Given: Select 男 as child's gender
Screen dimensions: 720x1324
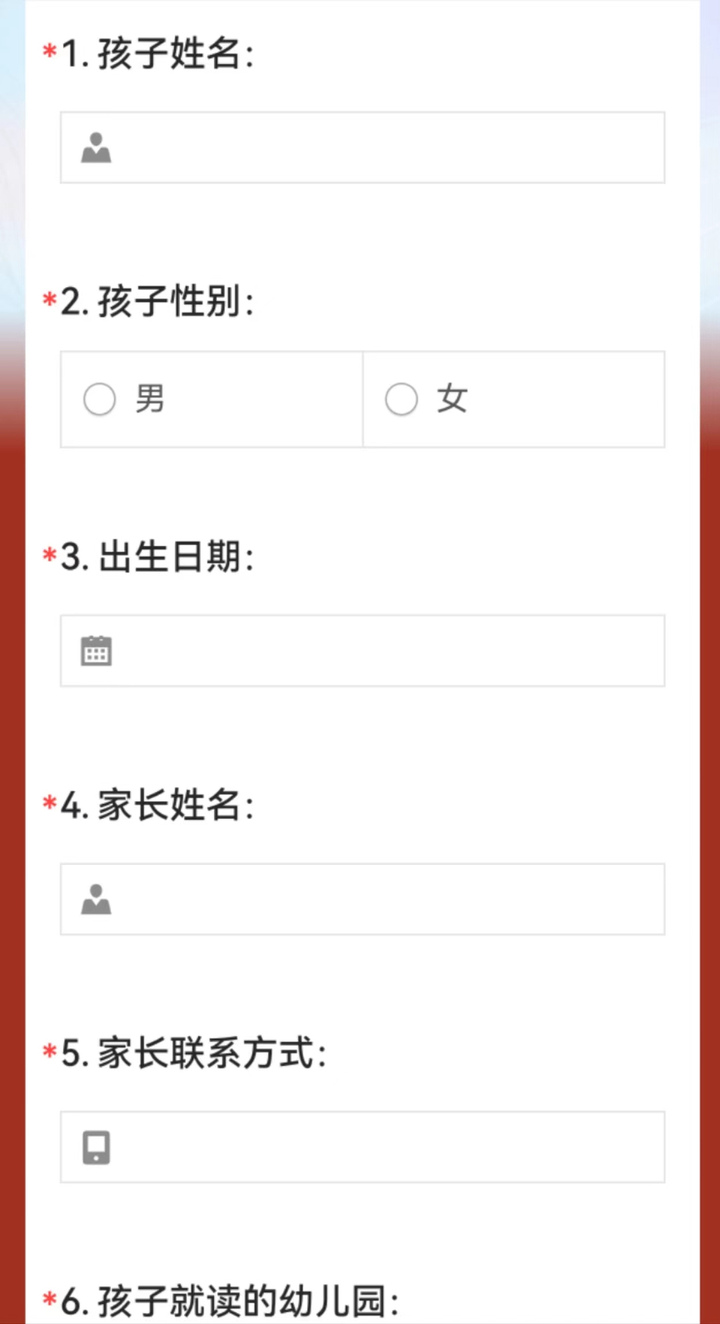Looking at the screenshot, I should coord(100,400).
